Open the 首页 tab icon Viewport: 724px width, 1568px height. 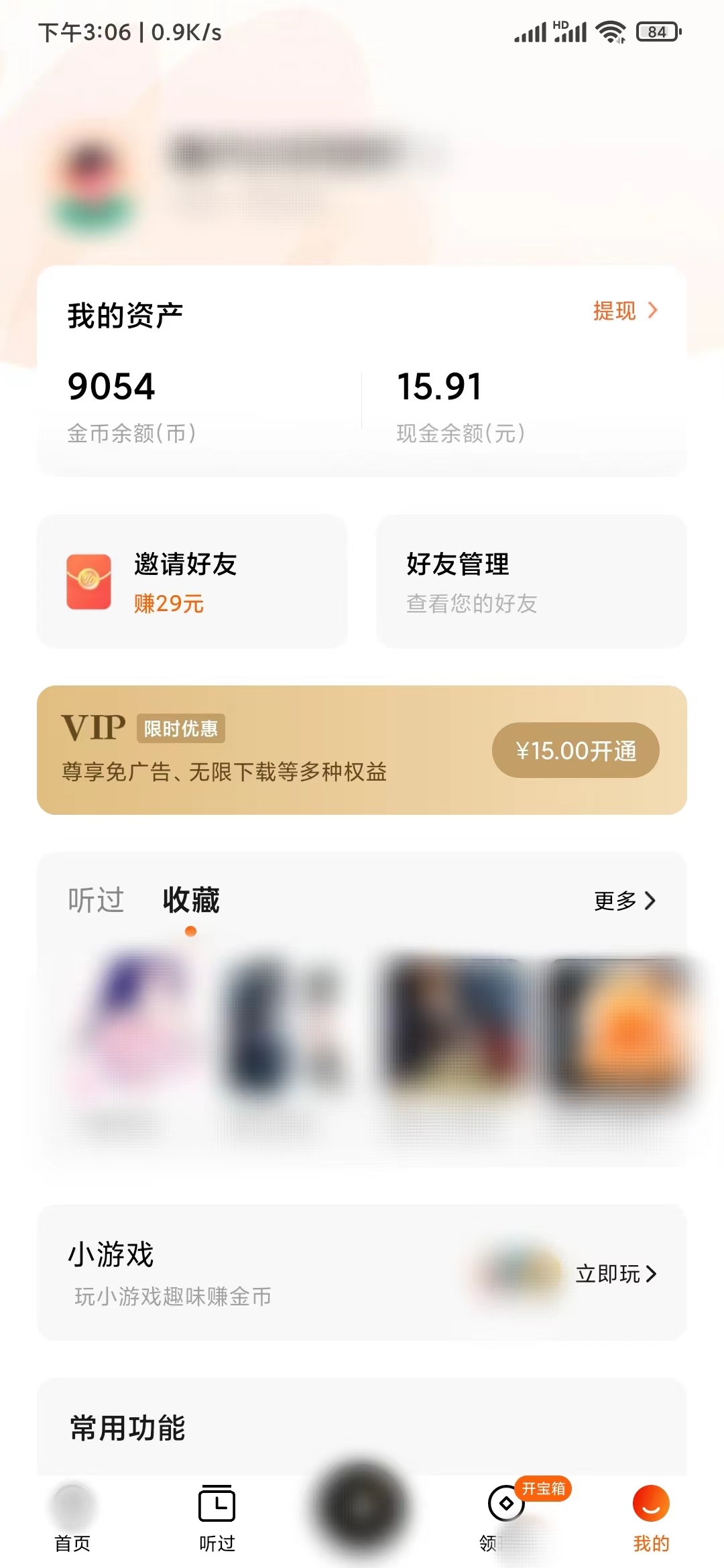coord(70,1504)
